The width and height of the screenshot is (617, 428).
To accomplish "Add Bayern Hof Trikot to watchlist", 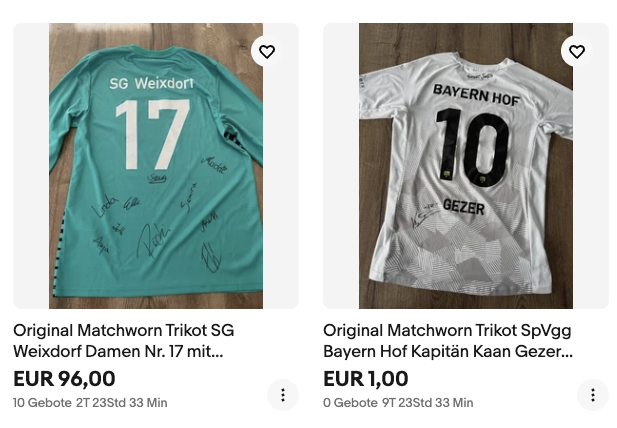I will (x=576, y=51).
